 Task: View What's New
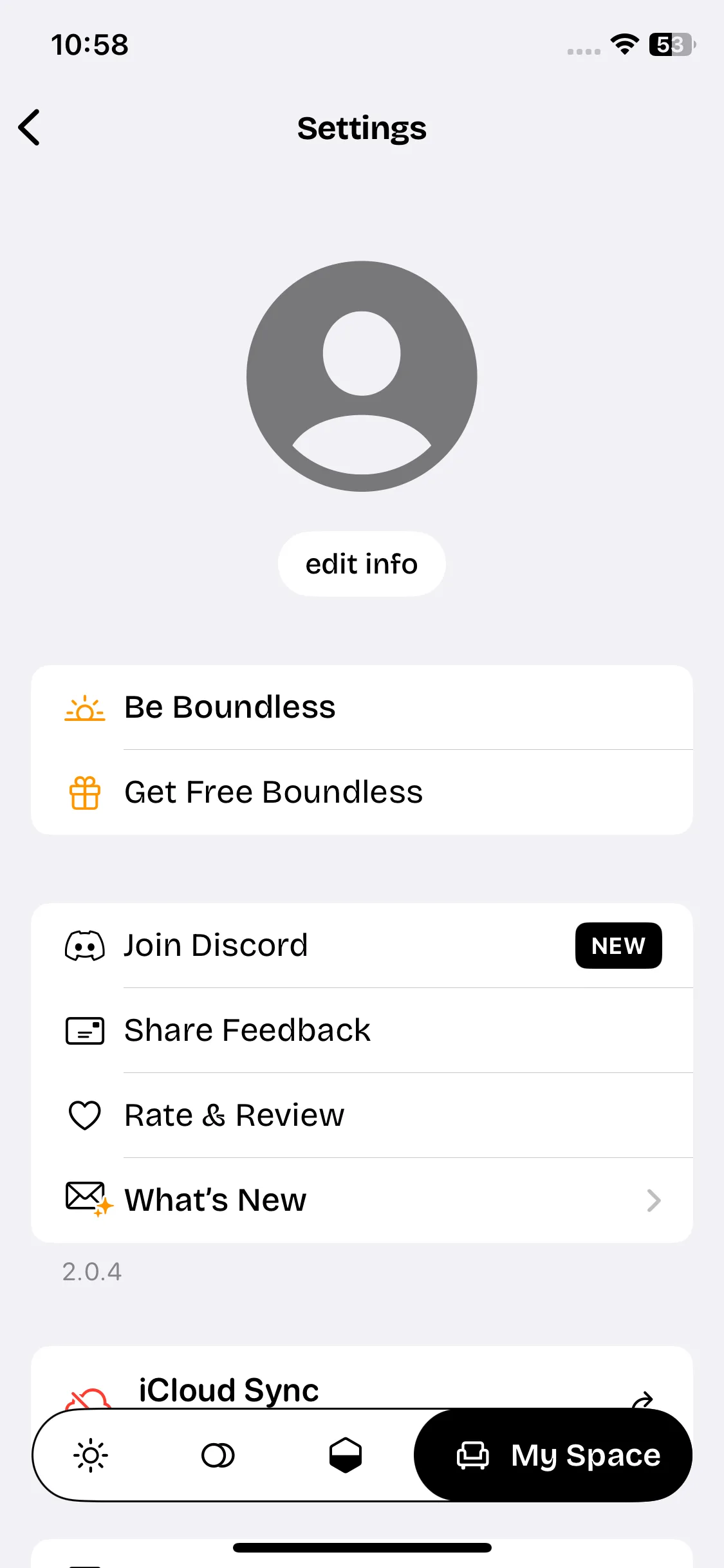tap(362, 1200)
